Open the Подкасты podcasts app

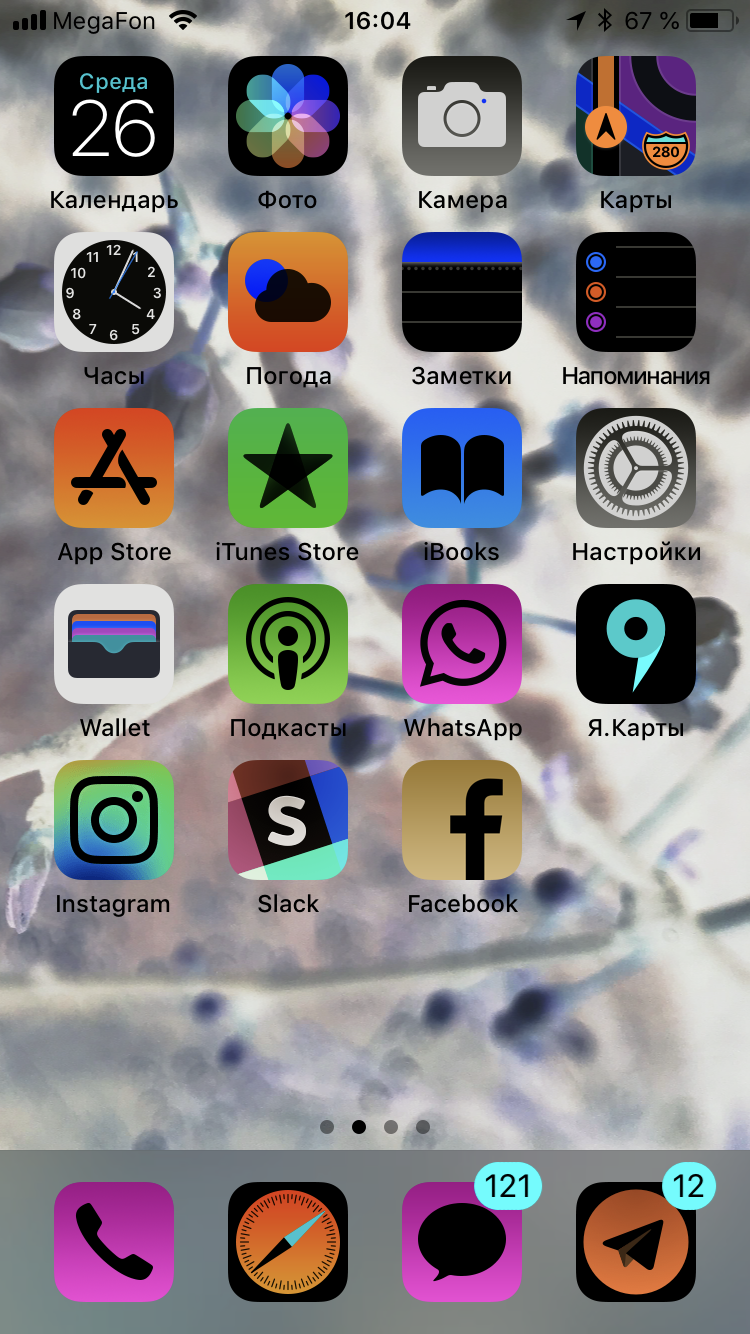click(x=288, y=644)
